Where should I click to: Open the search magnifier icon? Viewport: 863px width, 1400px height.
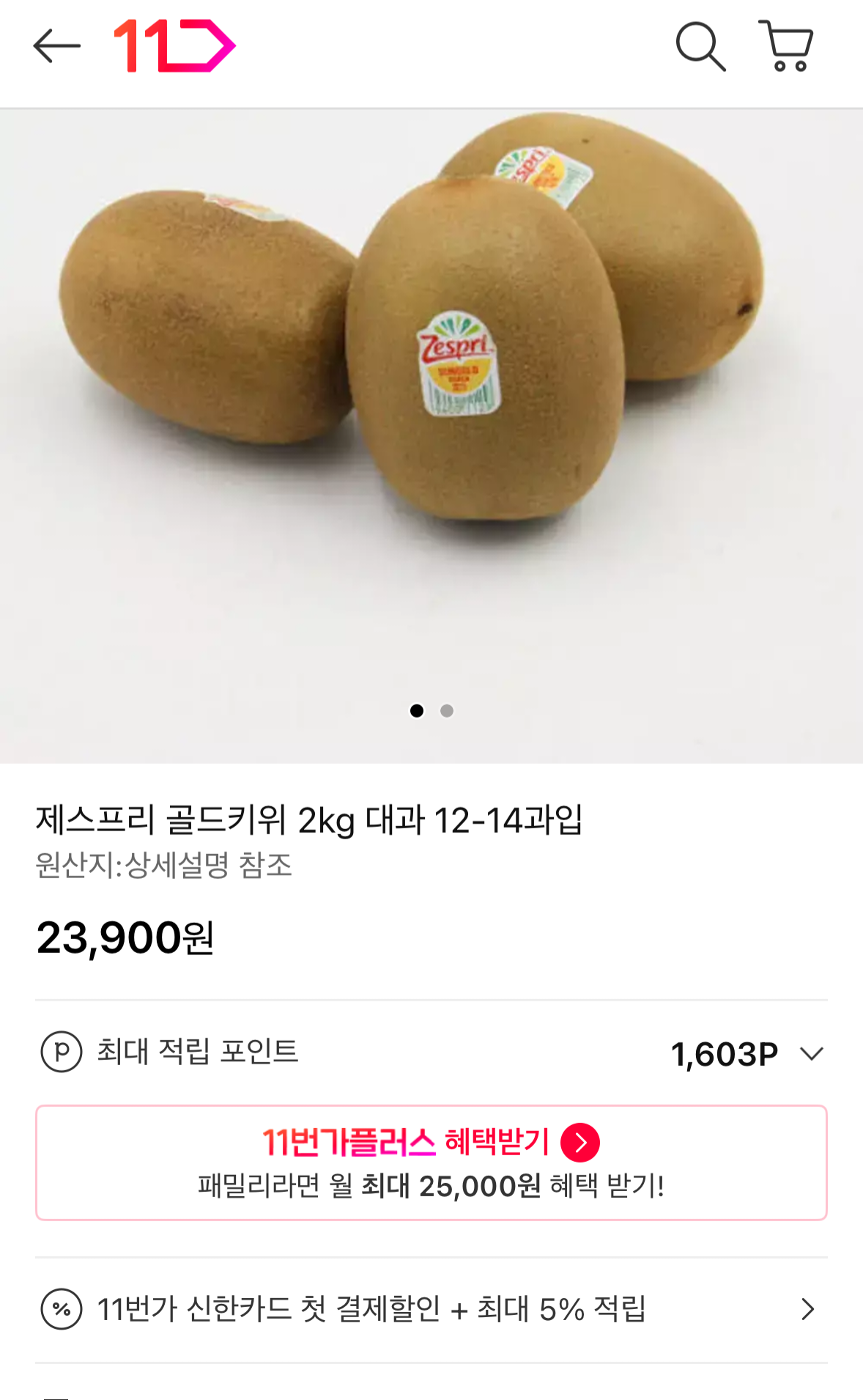pyautogui.click(x=700, y=46)
